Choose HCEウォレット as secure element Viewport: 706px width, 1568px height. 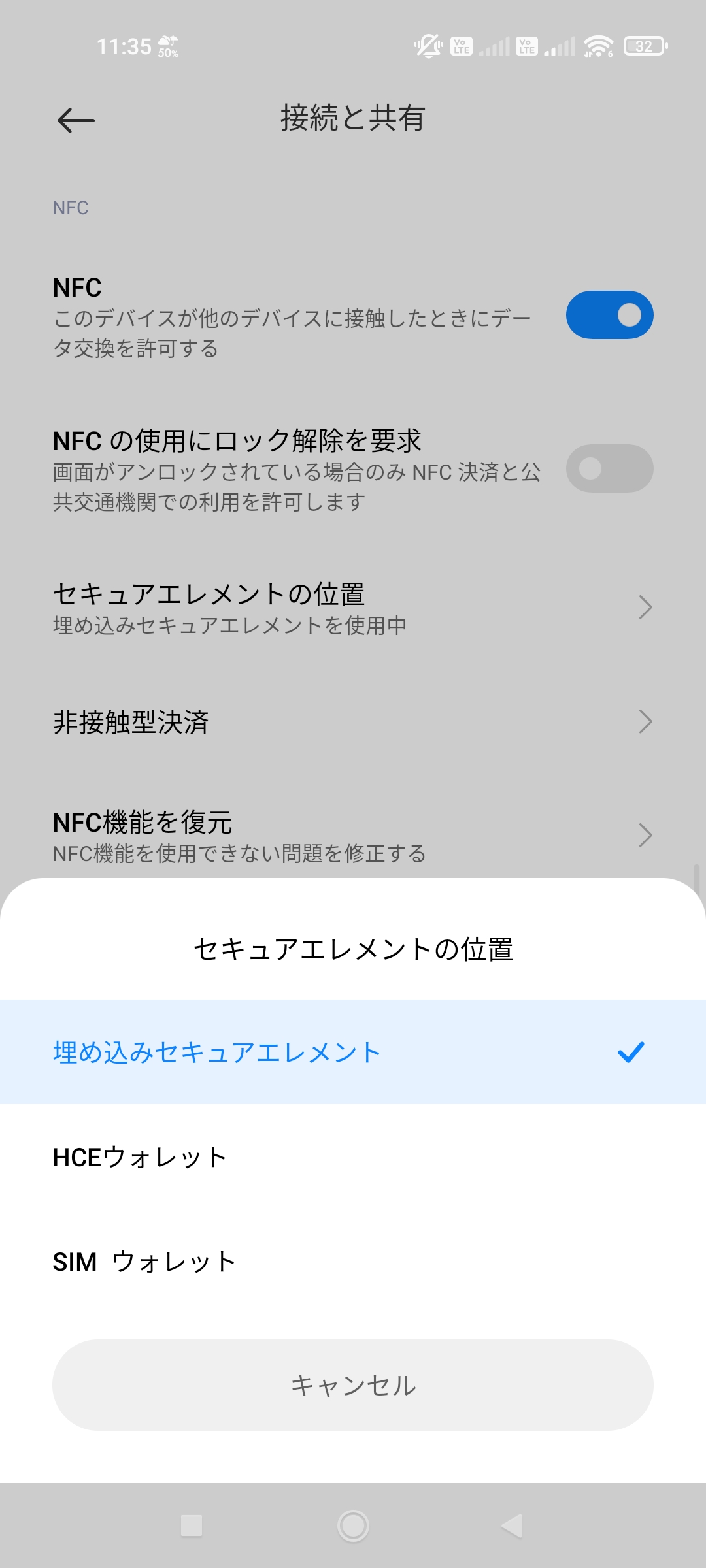click(x=353, y=1157)
